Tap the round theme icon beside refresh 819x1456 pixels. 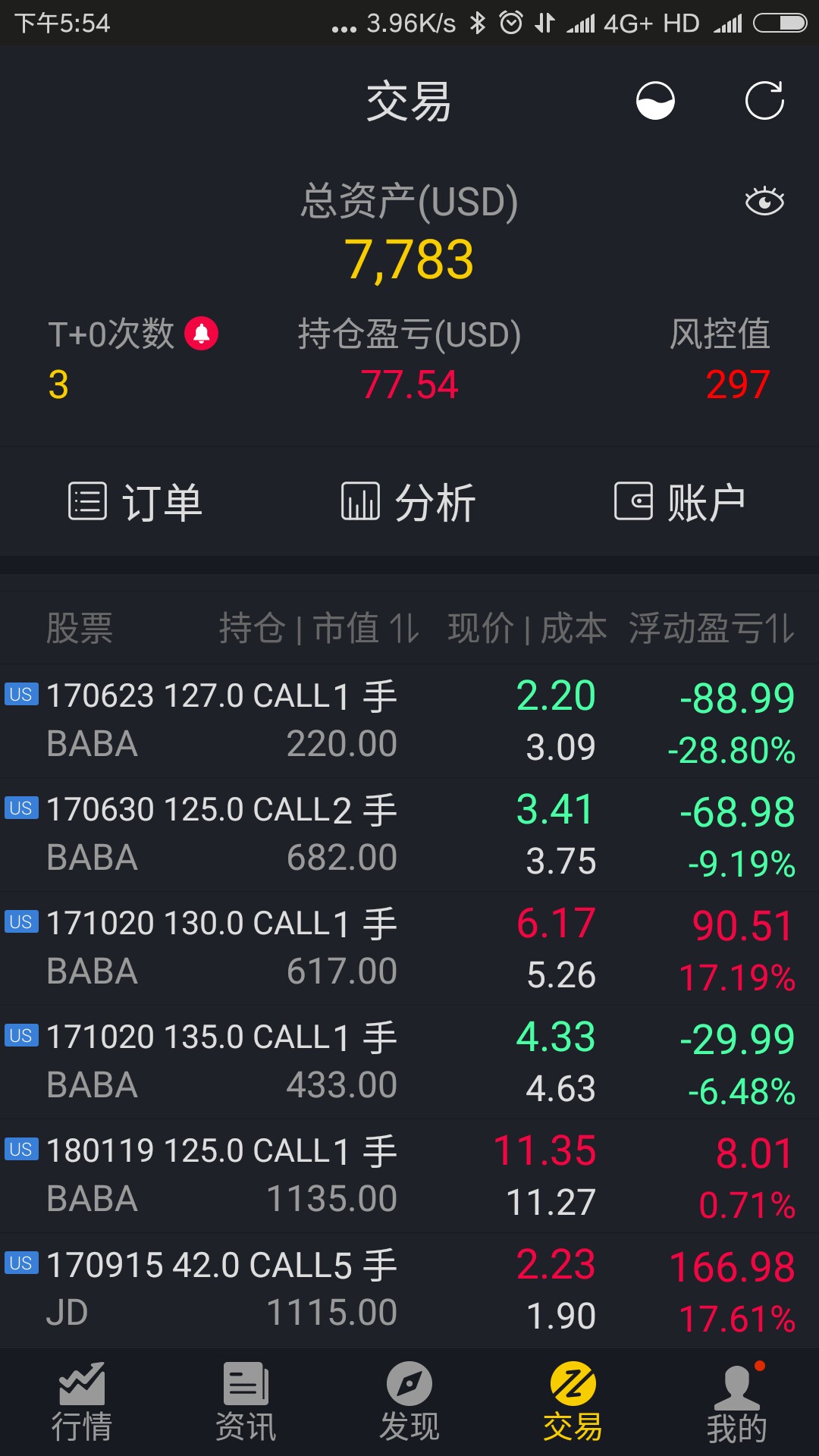click(x=655, y=101)
